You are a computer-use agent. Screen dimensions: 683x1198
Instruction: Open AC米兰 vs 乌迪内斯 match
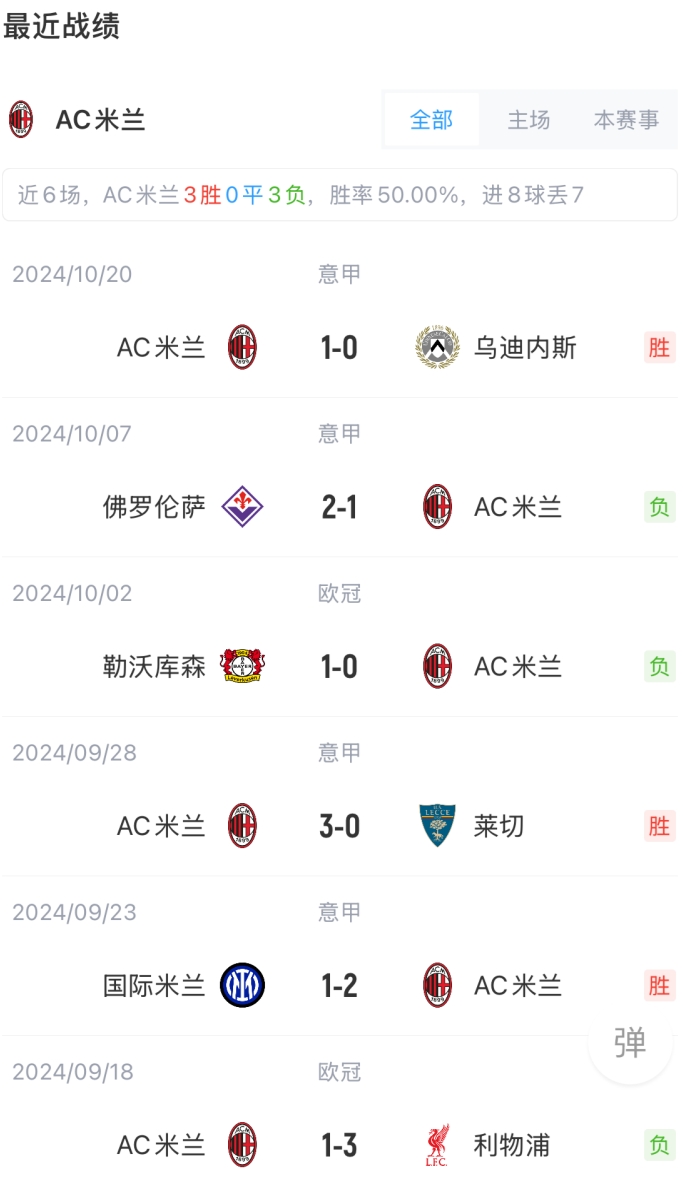pos(340,348)
